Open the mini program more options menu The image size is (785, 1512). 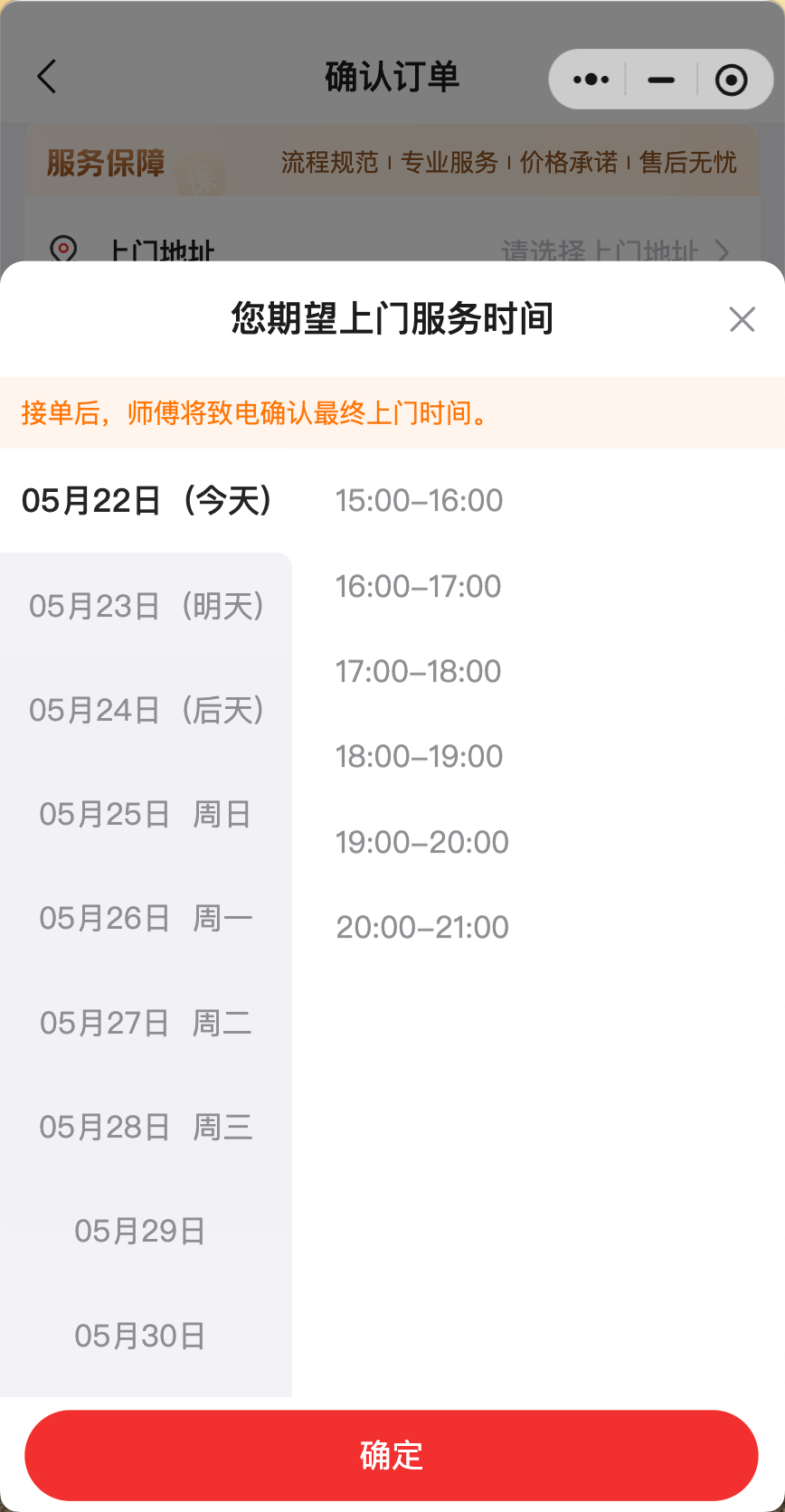coord(591,80)
